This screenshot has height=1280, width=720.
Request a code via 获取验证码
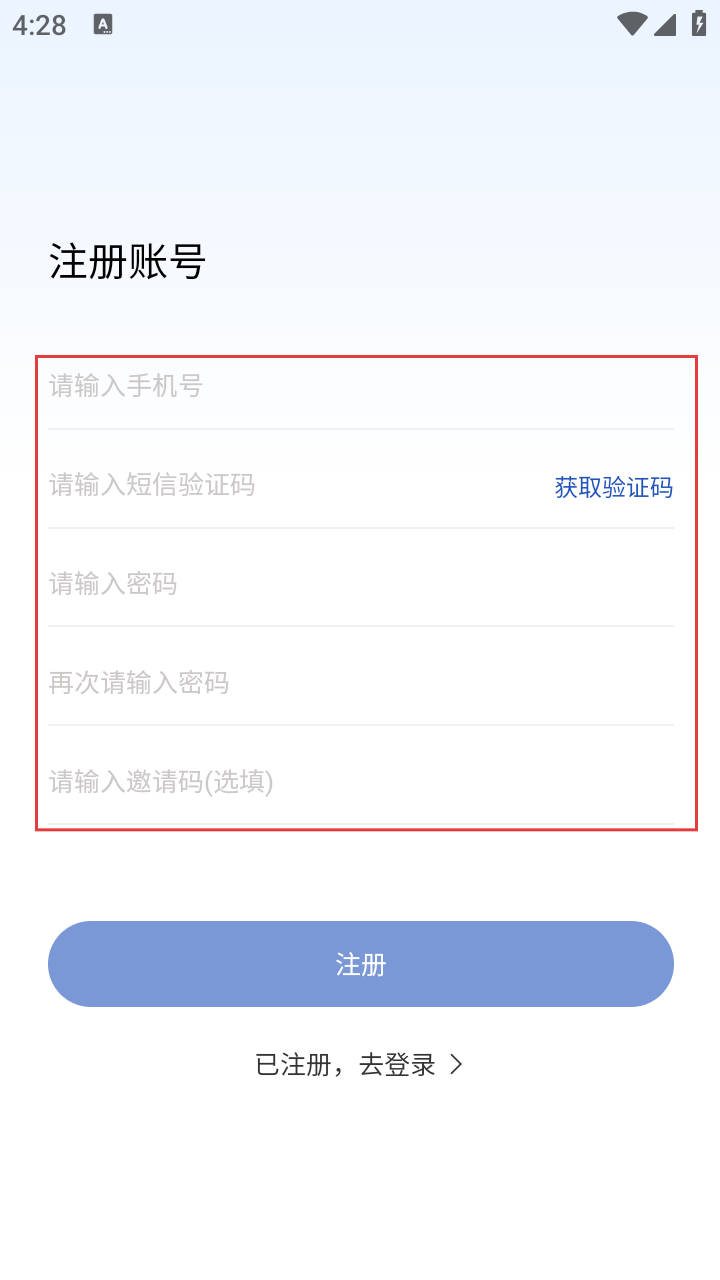pos(613,487)
